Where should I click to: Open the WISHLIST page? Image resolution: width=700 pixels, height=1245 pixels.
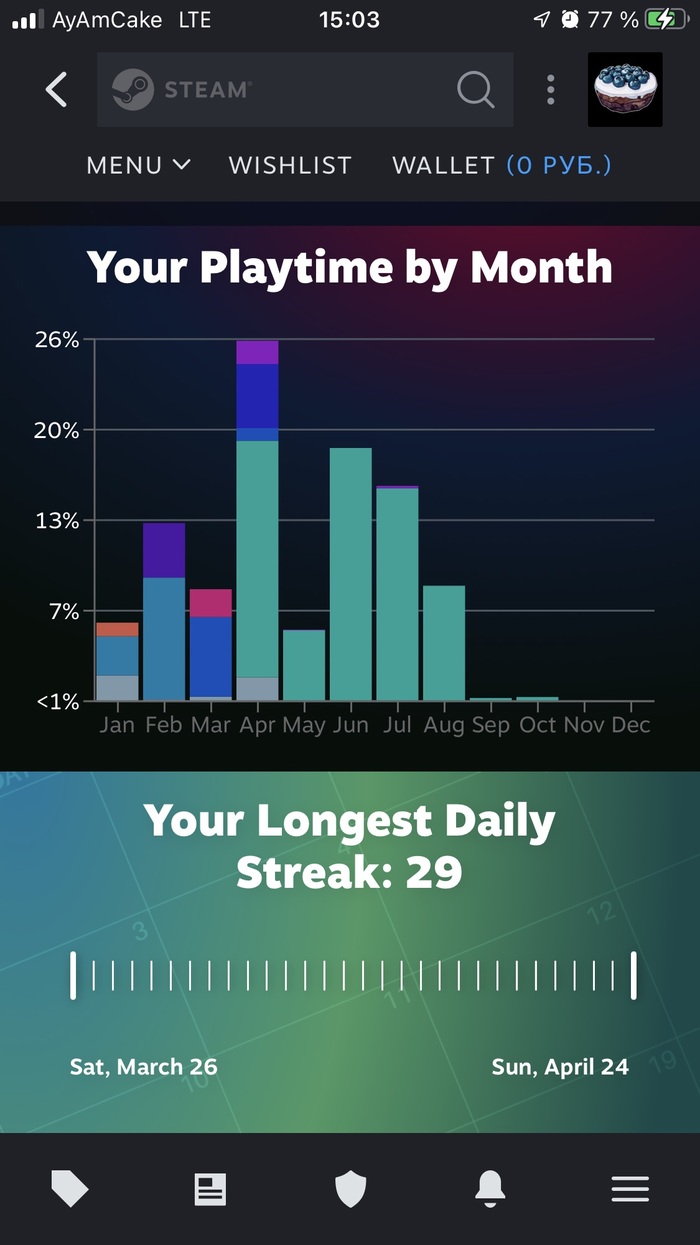pyautogui.click(x=290, y=165)
